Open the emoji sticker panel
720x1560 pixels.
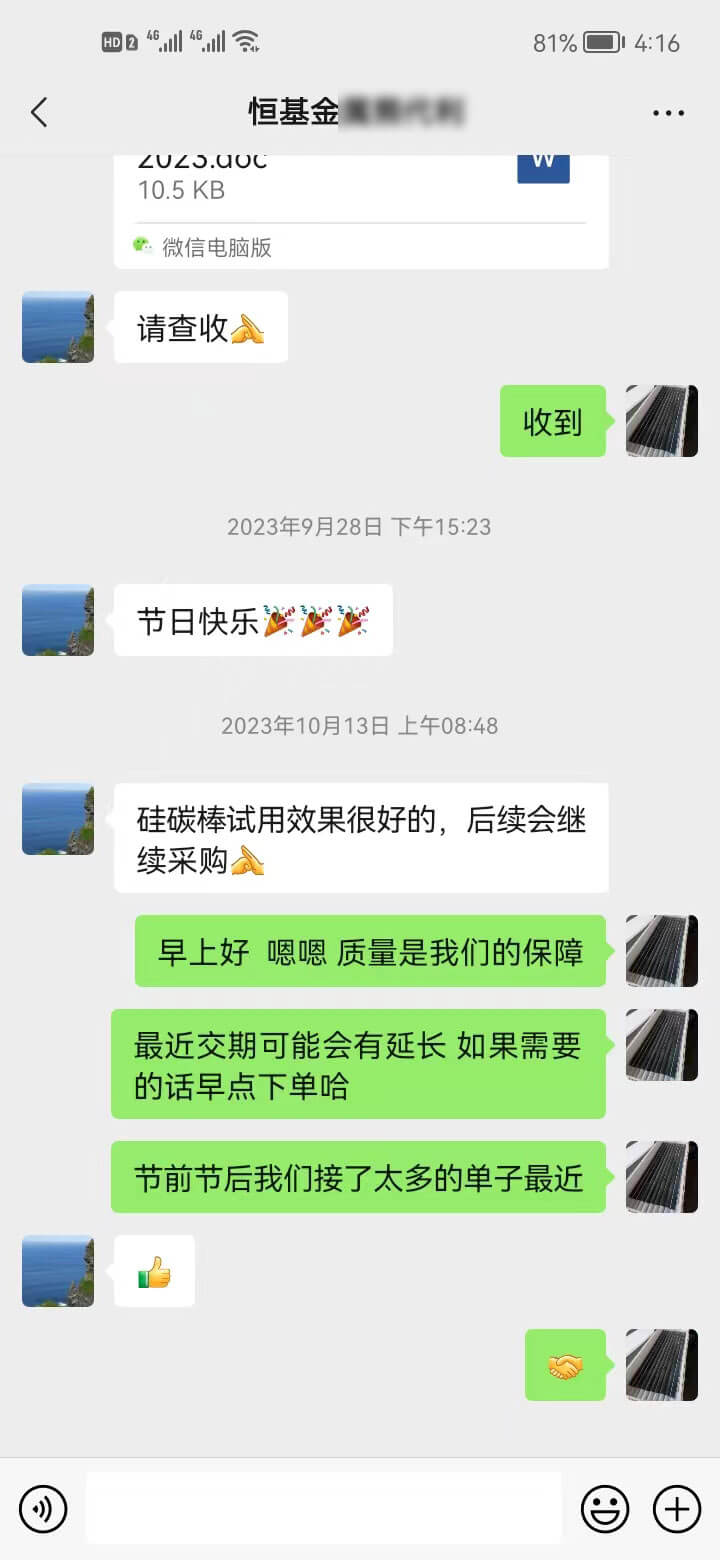tap(605, 1508)
